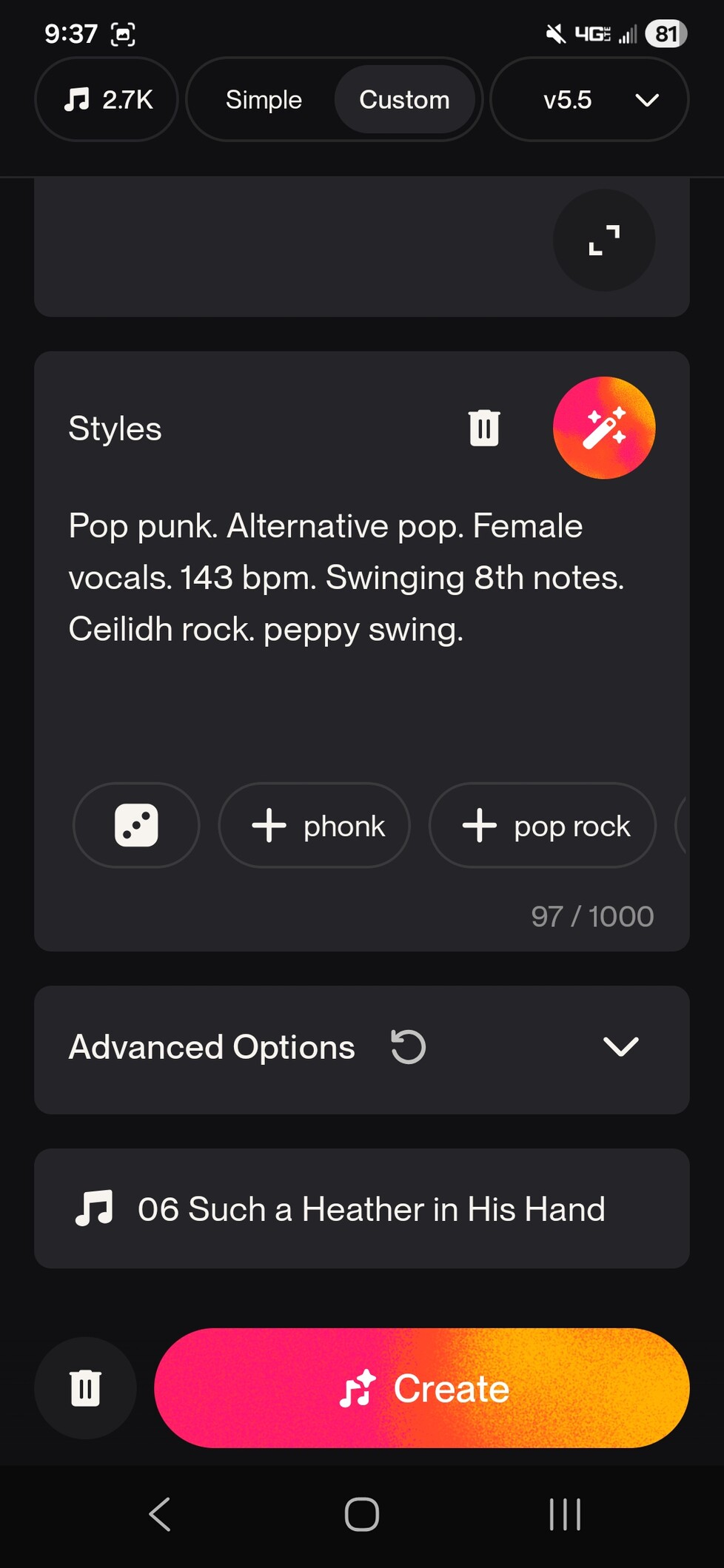
Task: Add the pop rock style chip
Action: (x=543, y=825)
